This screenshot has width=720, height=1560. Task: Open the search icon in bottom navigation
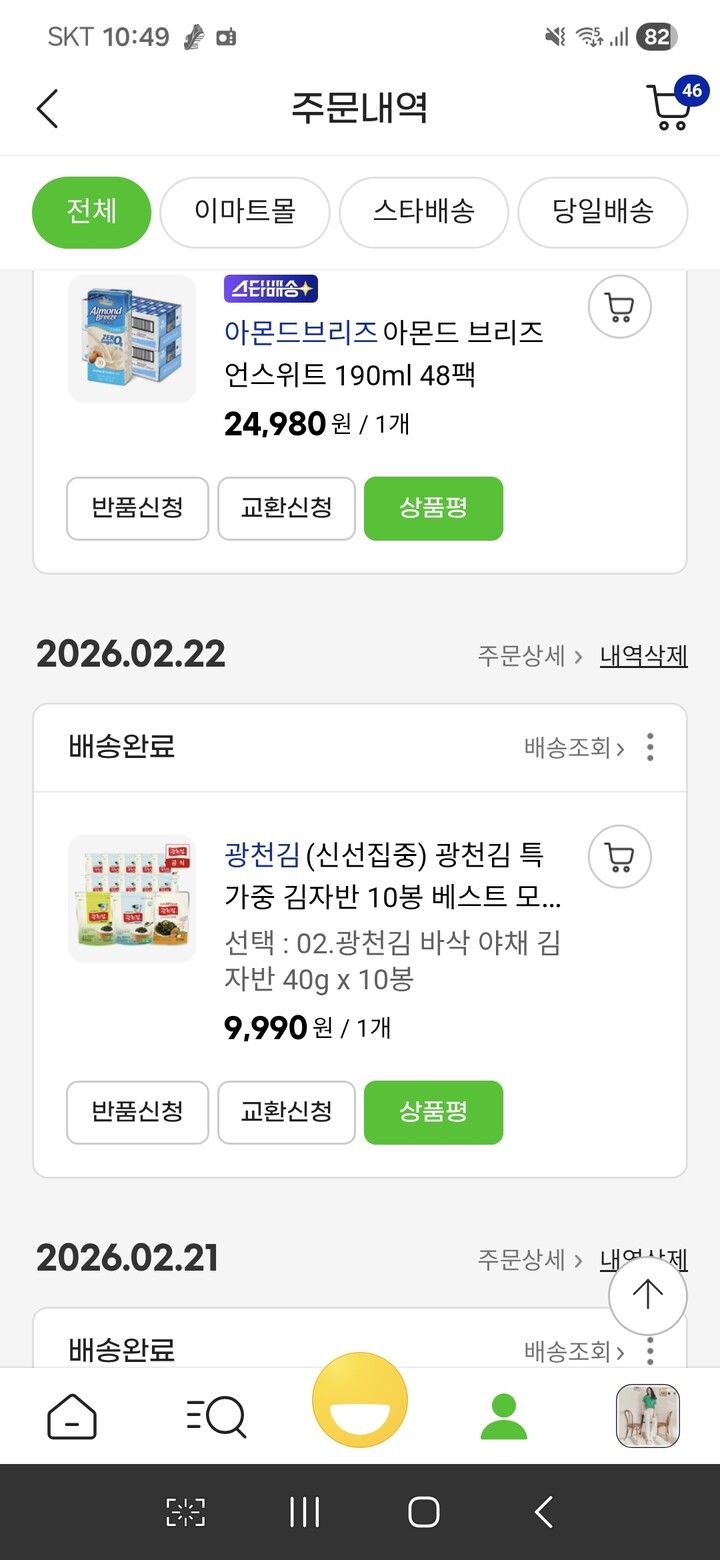[215, 1415]
